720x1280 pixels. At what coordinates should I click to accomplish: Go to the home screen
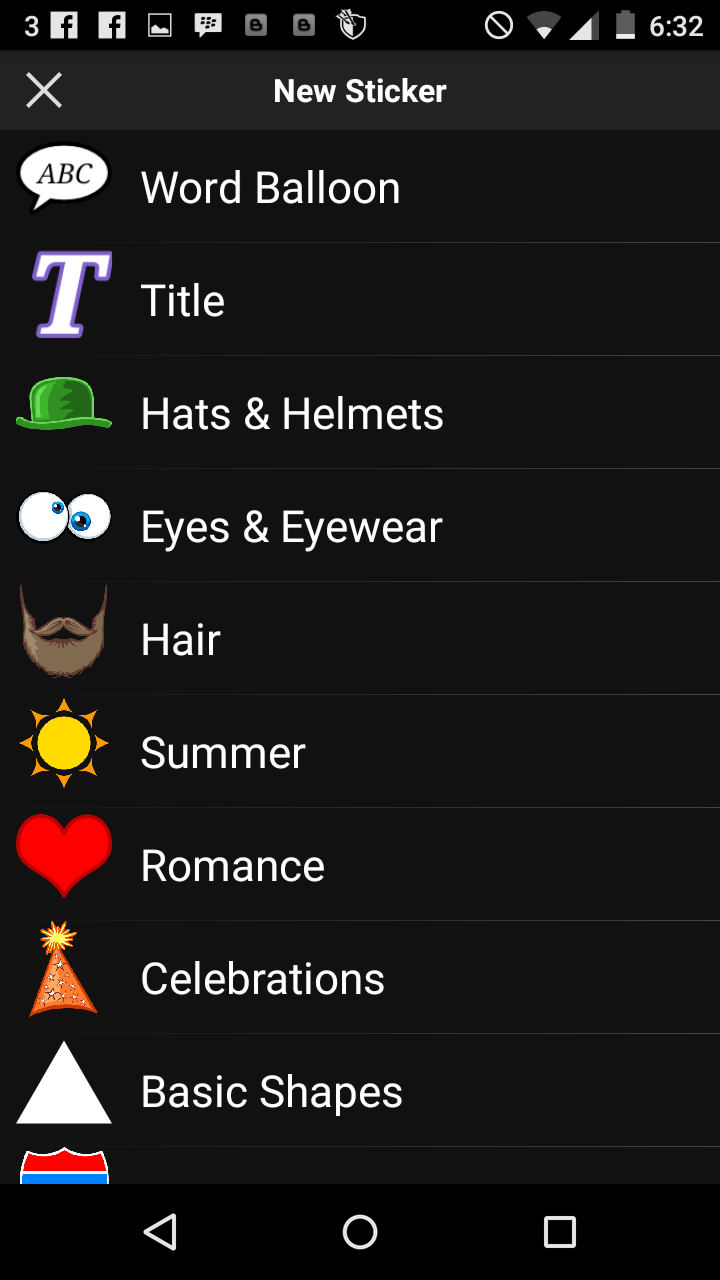coord(360,1232)
